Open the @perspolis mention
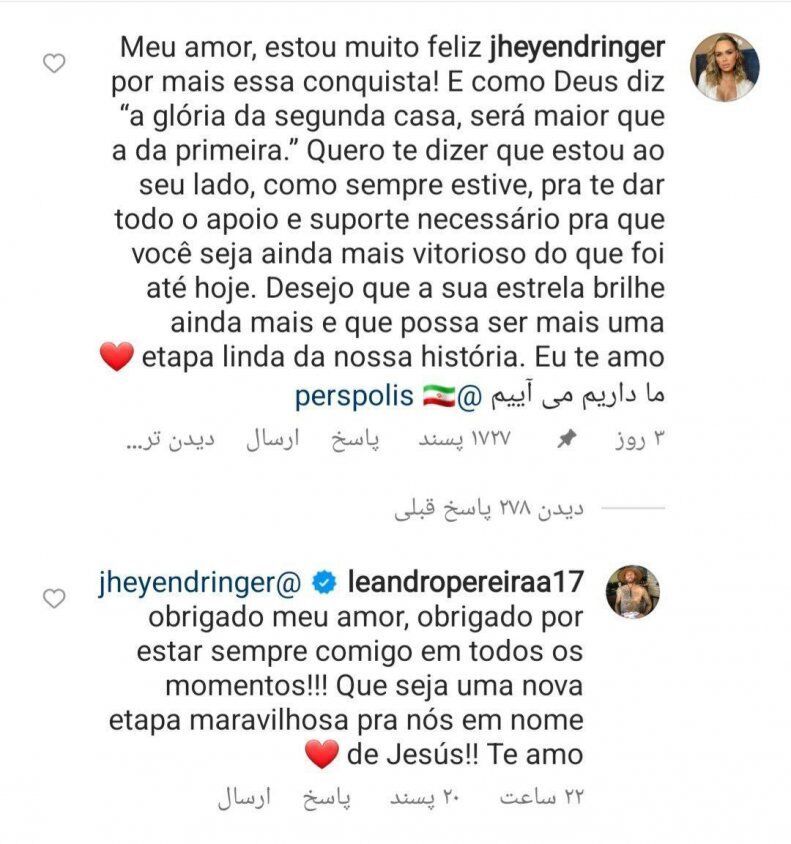Viewport: 791px width, 844px height. 353,396
